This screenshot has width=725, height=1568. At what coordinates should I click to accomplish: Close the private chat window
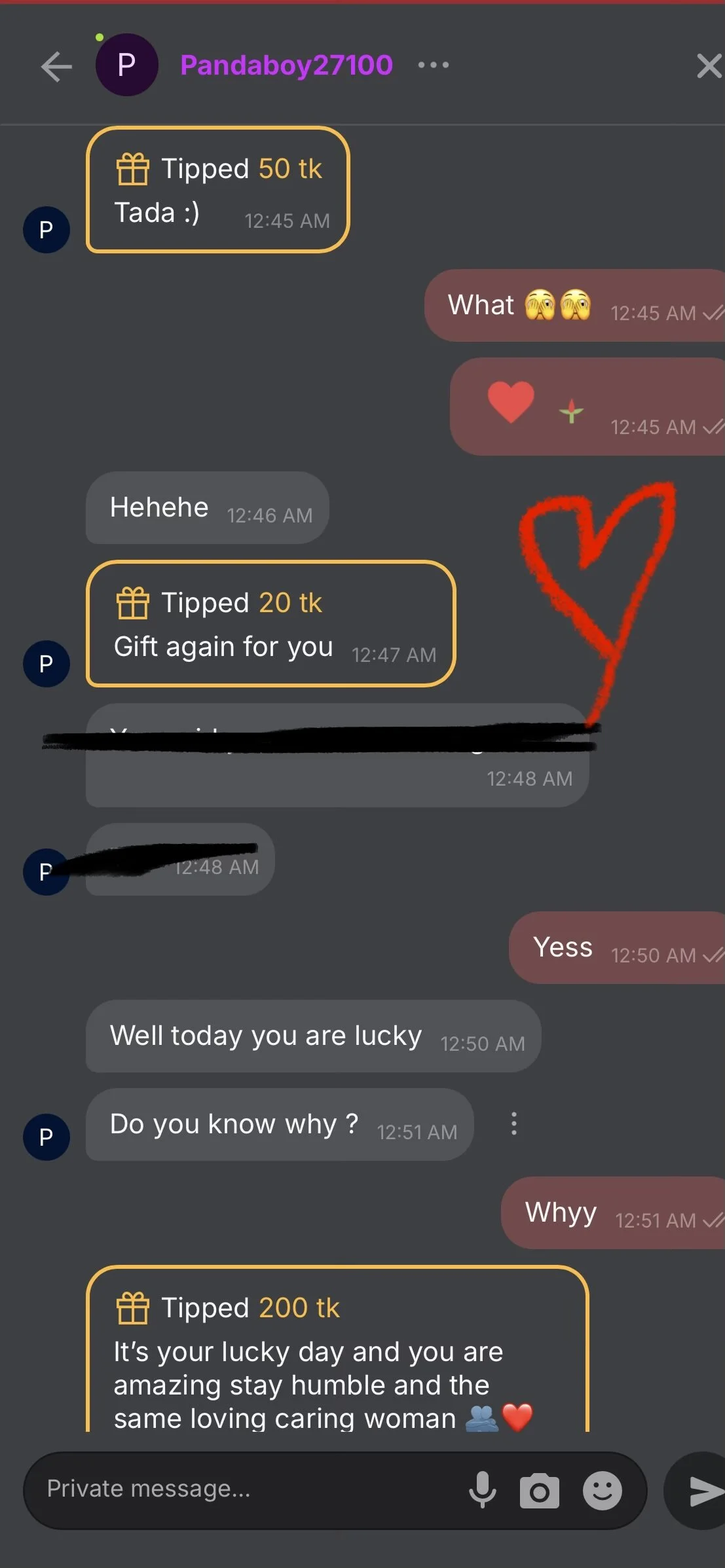point(709,66)
